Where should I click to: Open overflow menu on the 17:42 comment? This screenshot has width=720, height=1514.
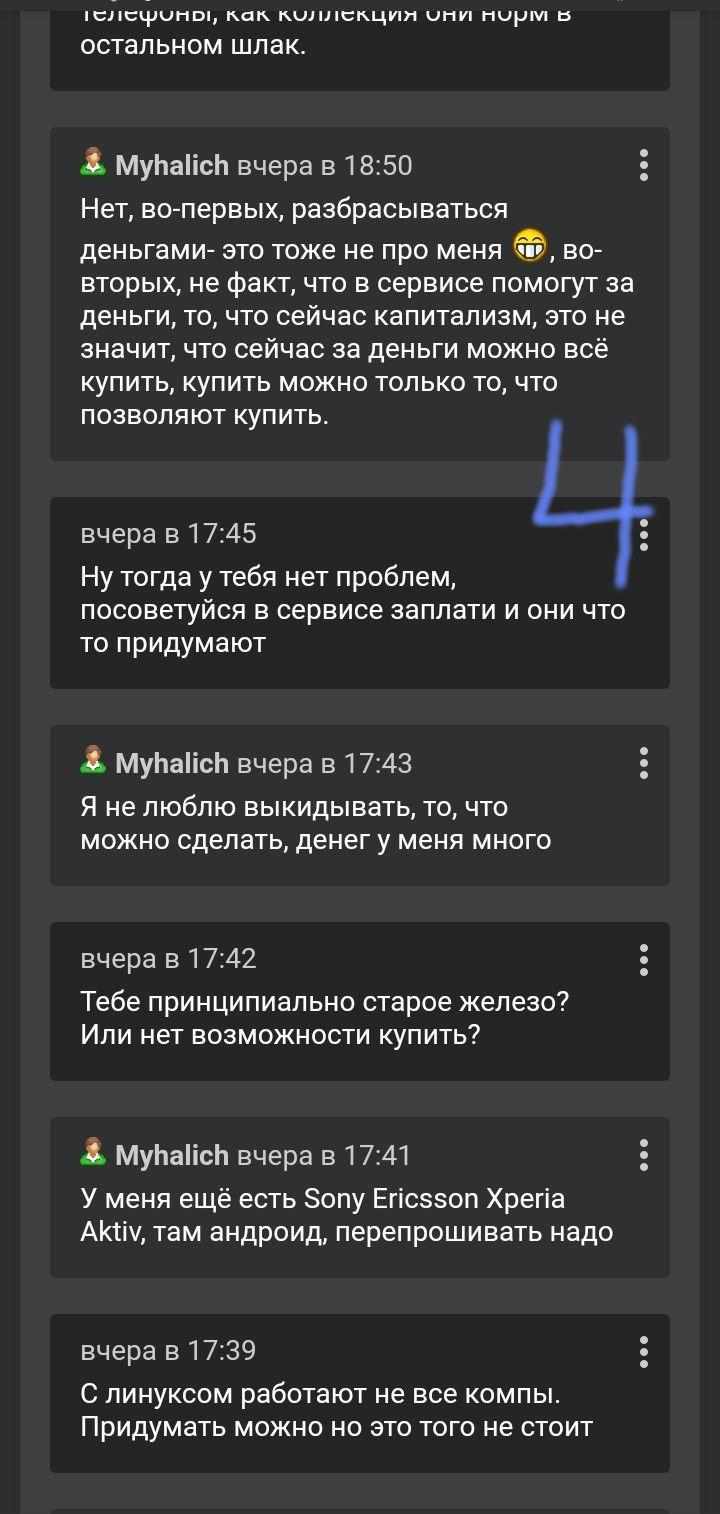coord(644,959)
